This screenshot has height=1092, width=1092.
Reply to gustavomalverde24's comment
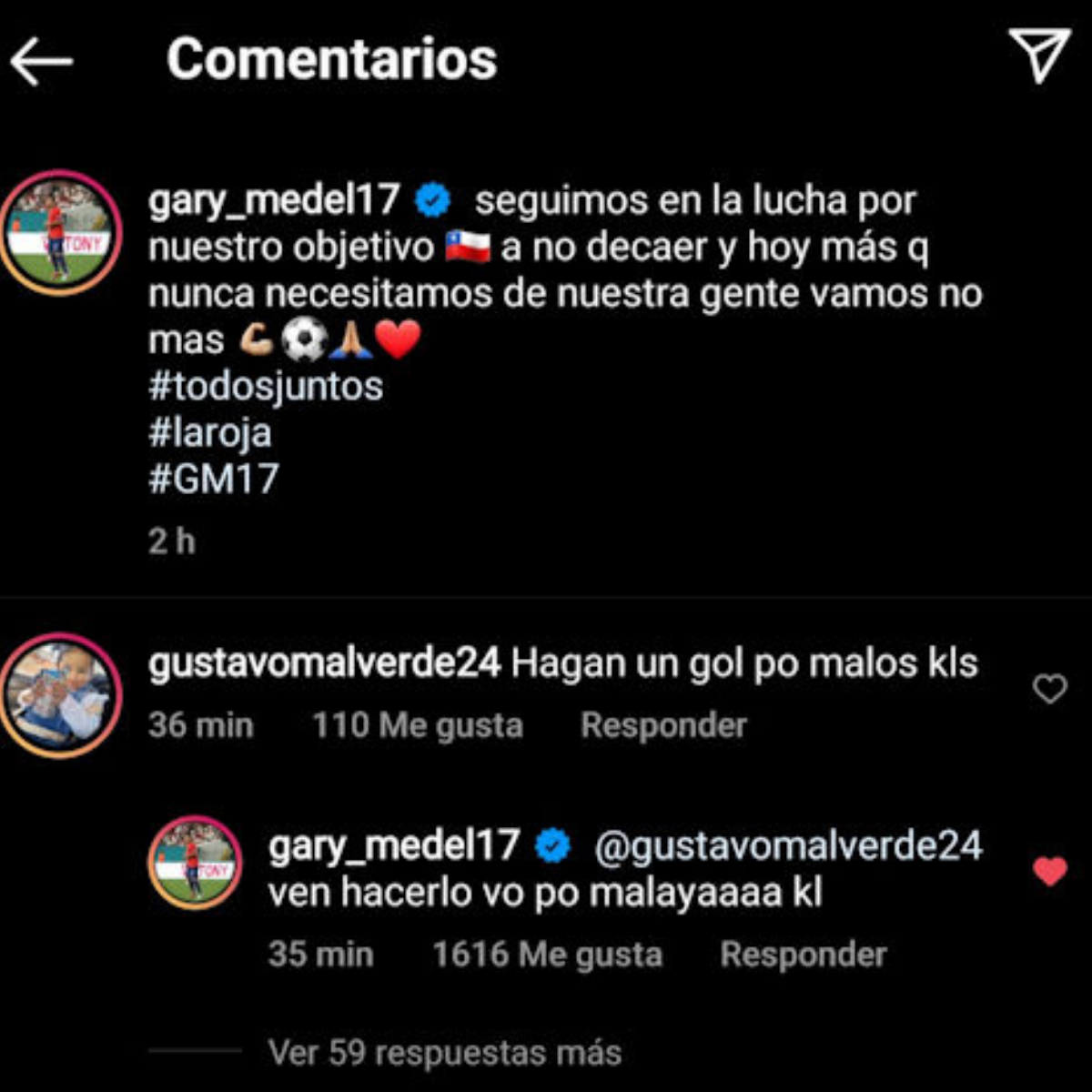(663, 725)
